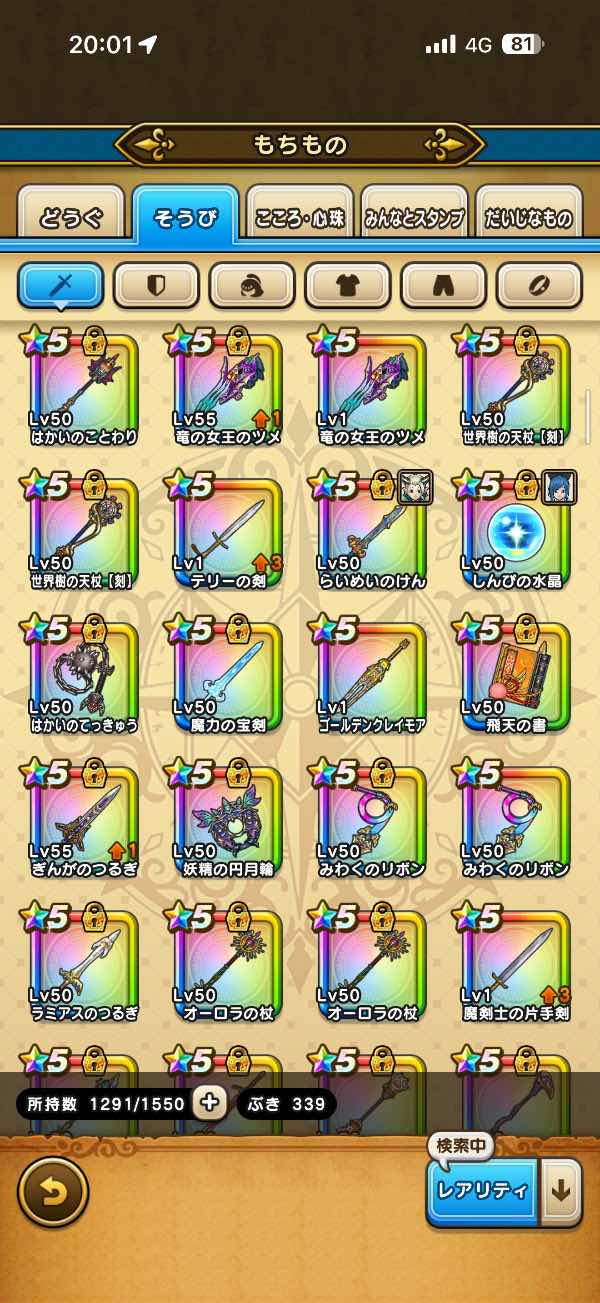Filter equipment by shield icon
This screenshot has width=600, height=1303.
(156, 286)
